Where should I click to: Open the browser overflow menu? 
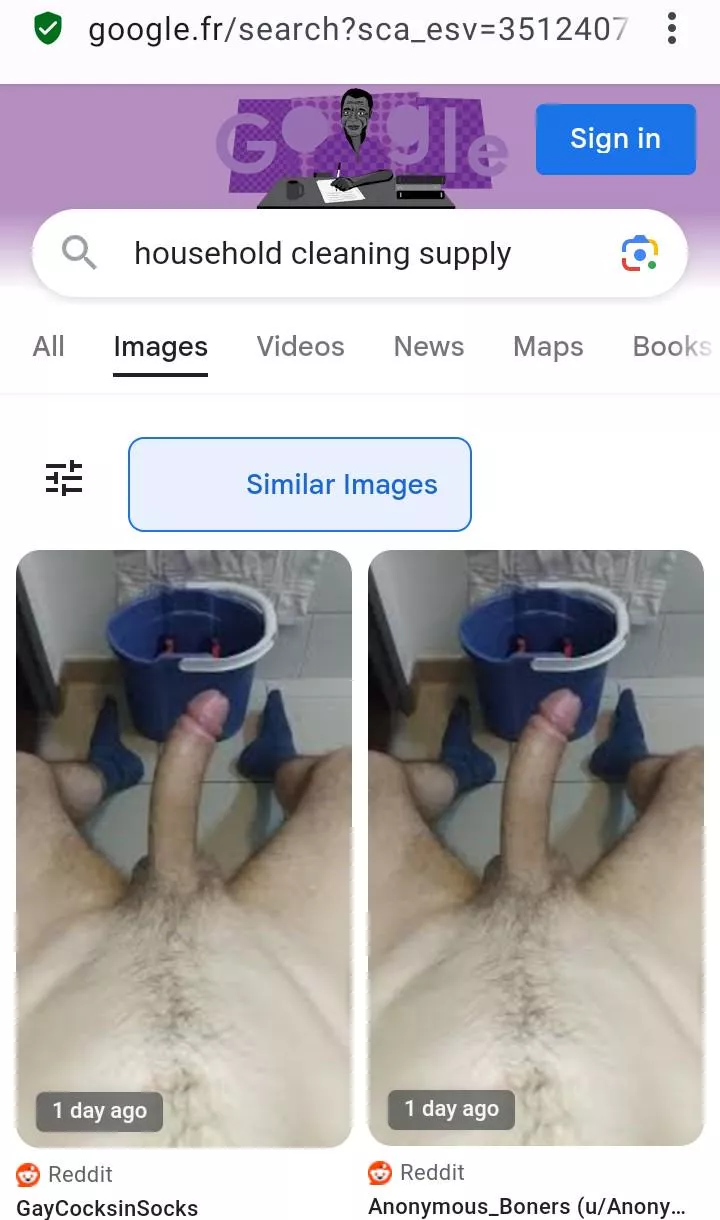coord(671,29)
